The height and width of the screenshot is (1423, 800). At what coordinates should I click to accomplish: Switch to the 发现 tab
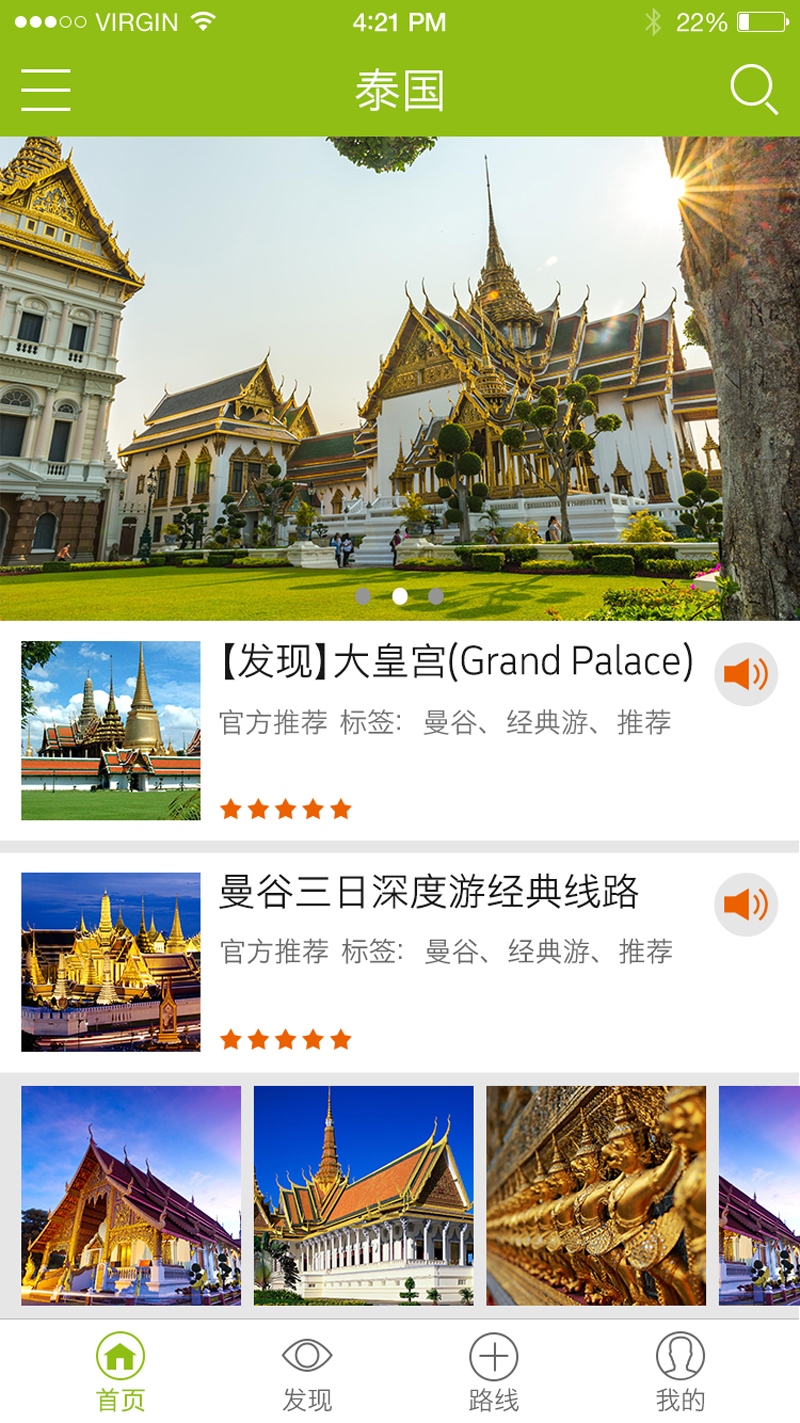tap(307, 1373)
